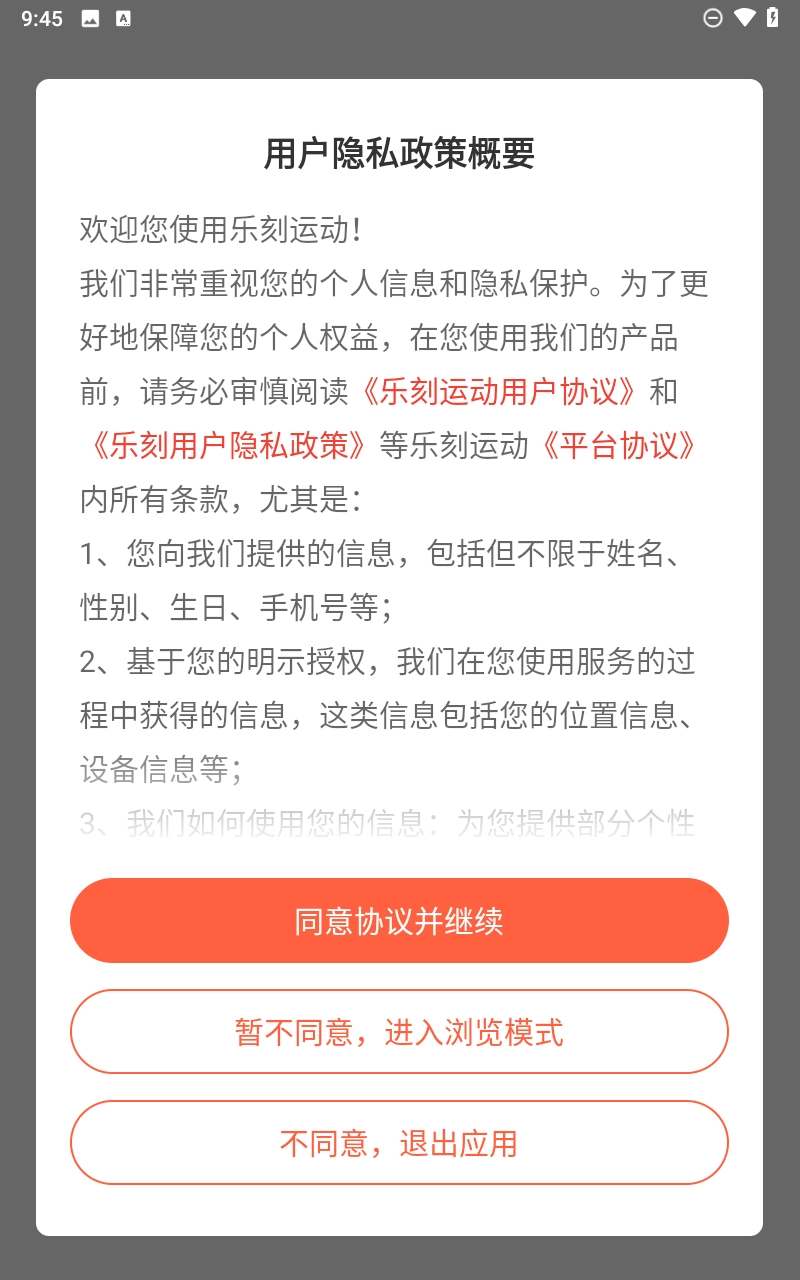Tap the letter A notification icon

[x=124, y=18]
